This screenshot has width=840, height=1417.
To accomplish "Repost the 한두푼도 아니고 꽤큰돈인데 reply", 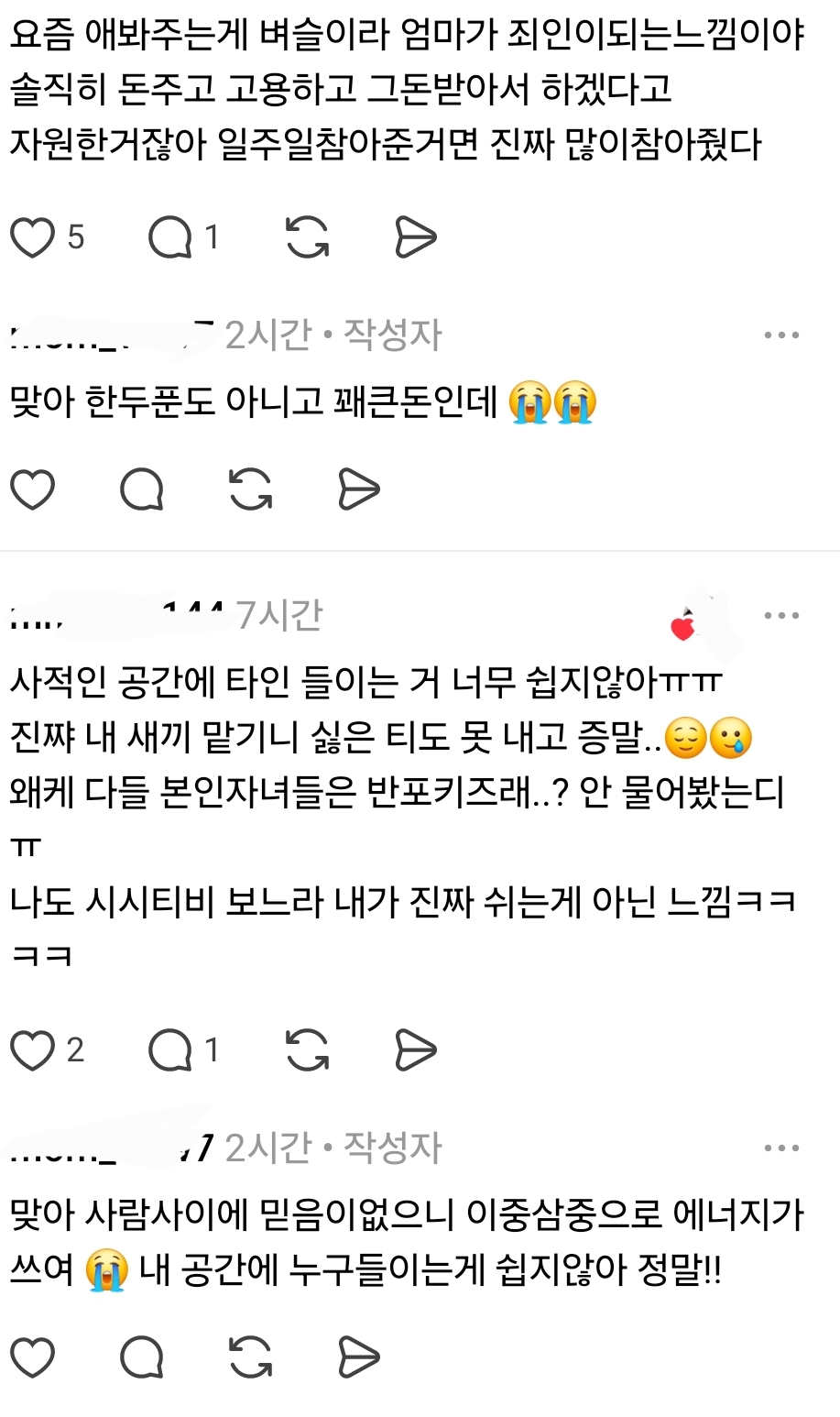I will [x=250, y=489].
